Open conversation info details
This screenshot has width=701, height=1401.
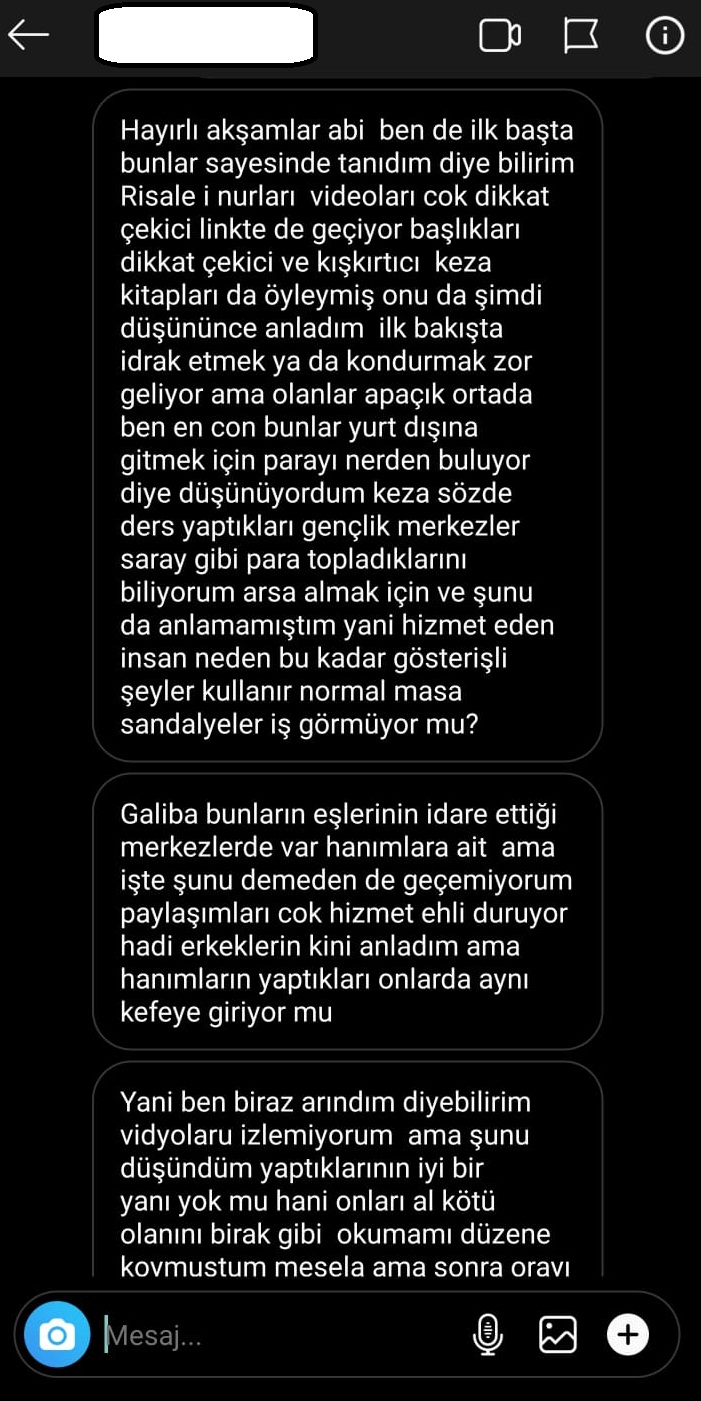tap(664, 36)
